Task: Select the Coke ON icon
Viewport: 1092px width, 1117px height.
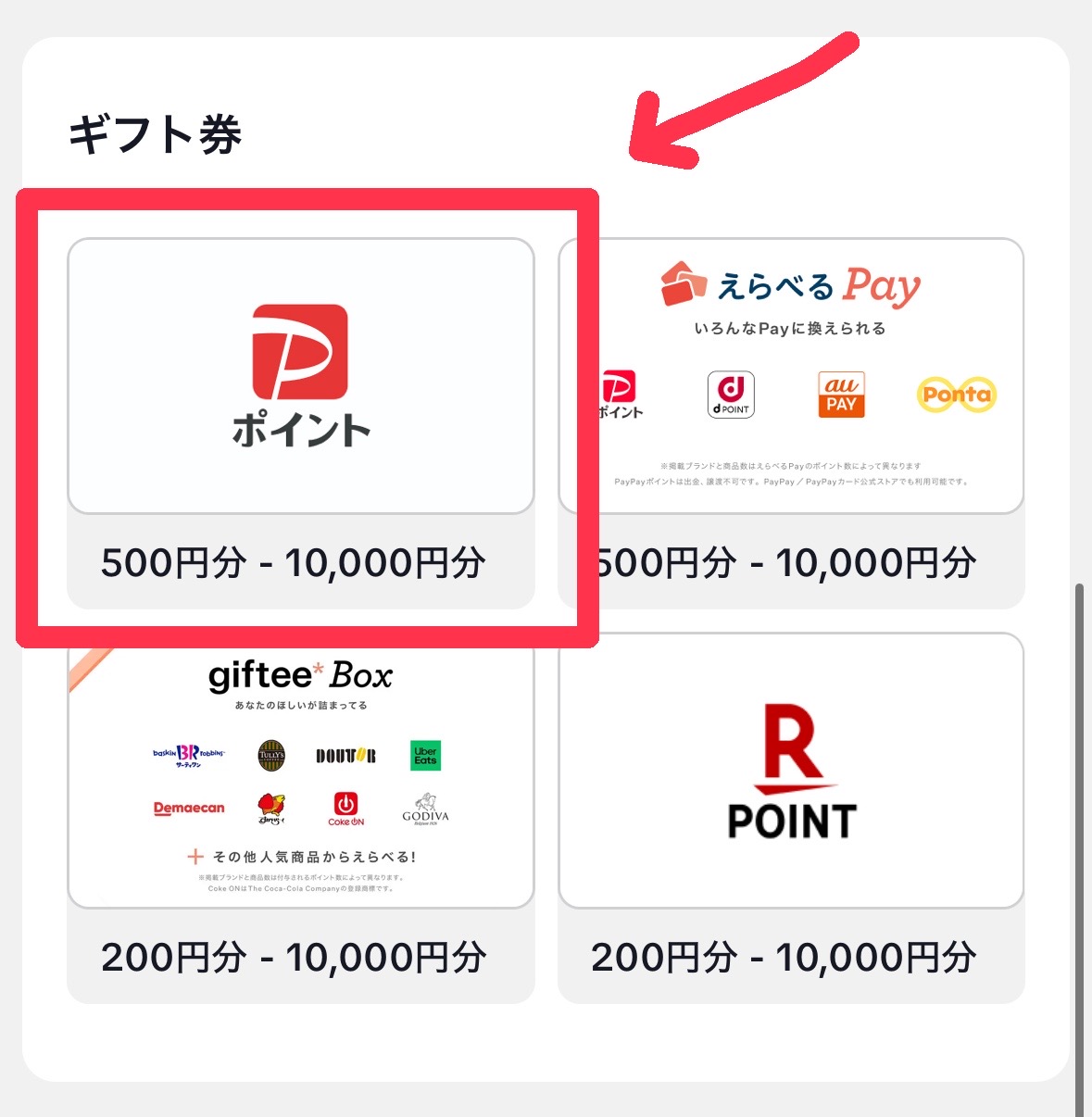Action: click(x=344, y=806)
